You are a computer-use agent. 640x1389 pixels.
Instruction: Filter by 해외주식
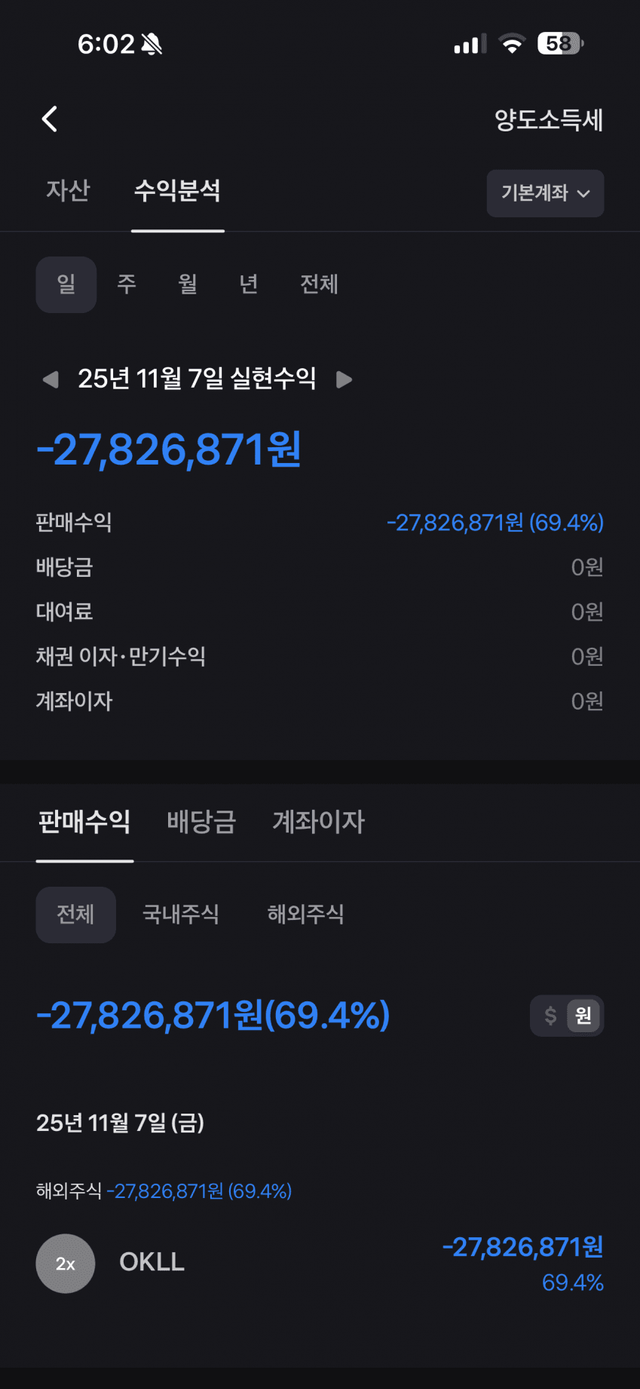[x=306, y=914]
